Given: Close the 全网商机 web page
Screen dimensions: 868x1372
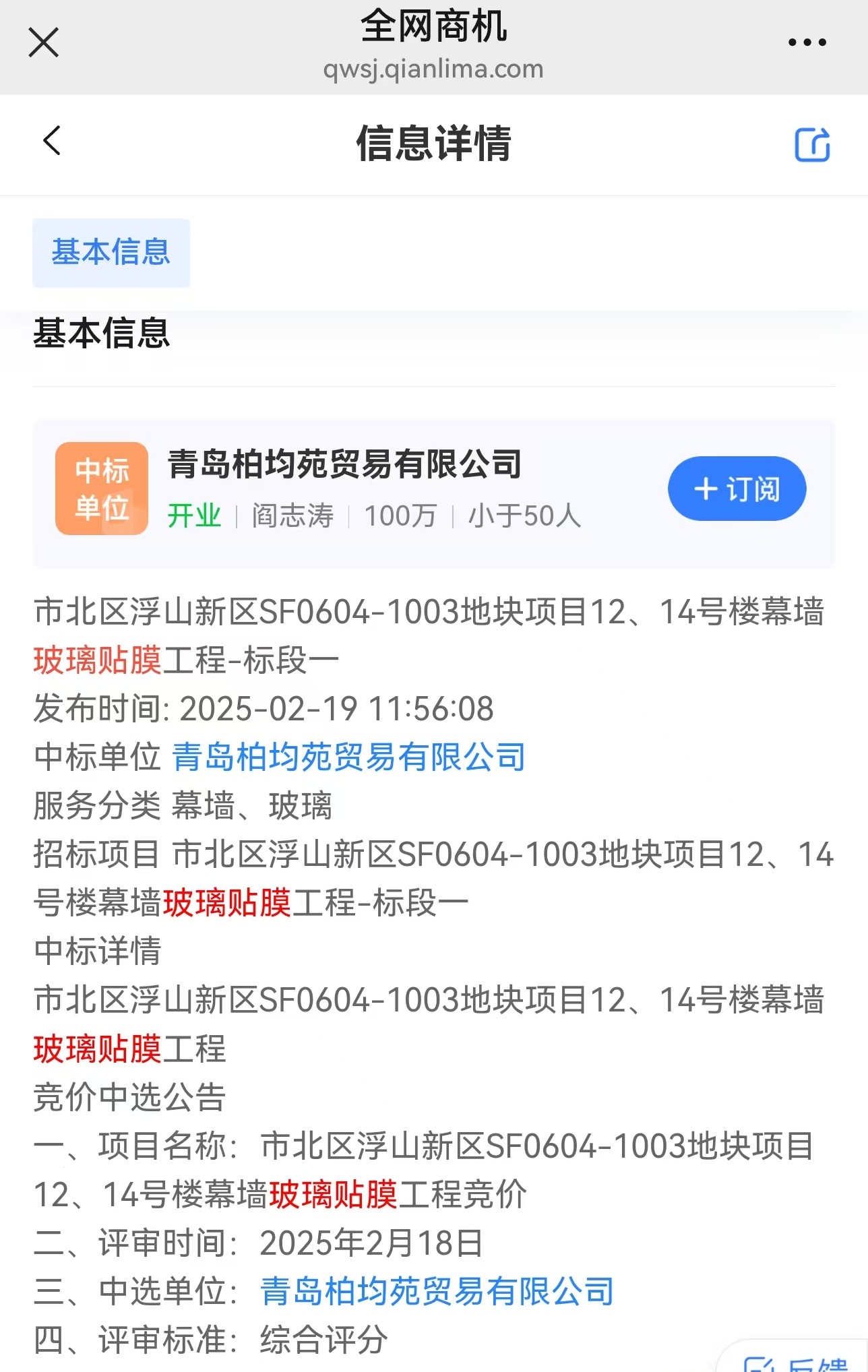Looking at the screenshot, I should pyautogui.click(x=44, y=42).
